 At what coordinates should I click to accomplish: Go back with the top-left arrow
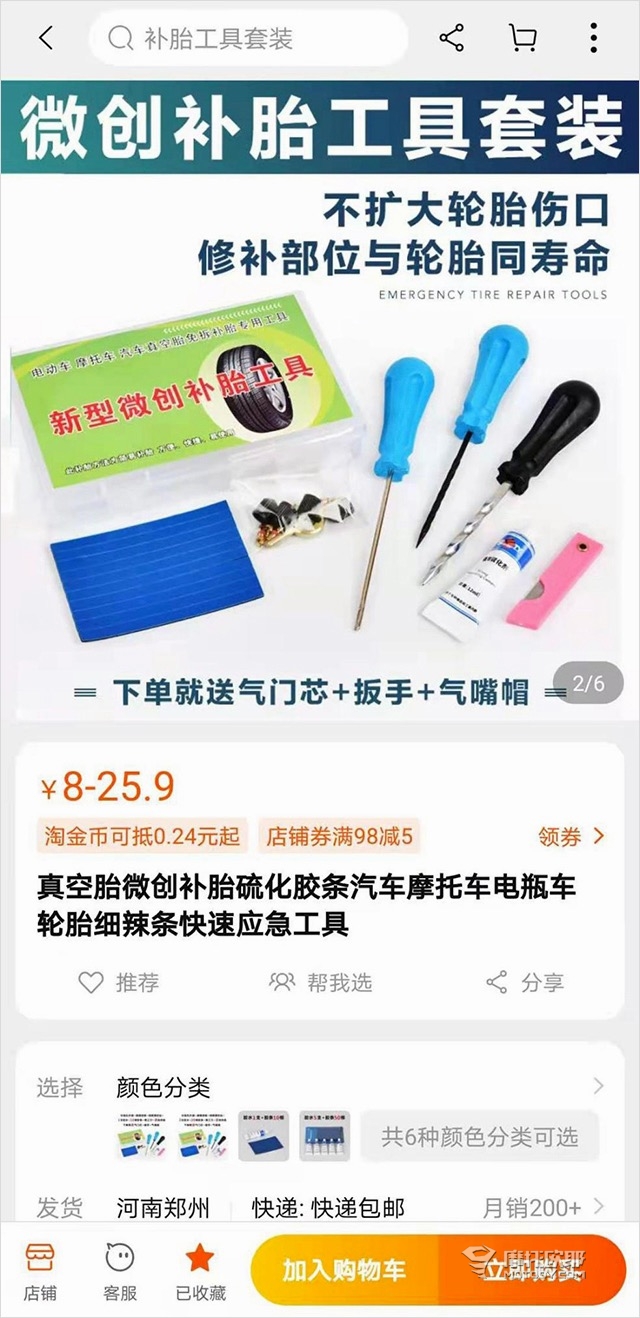45,39
